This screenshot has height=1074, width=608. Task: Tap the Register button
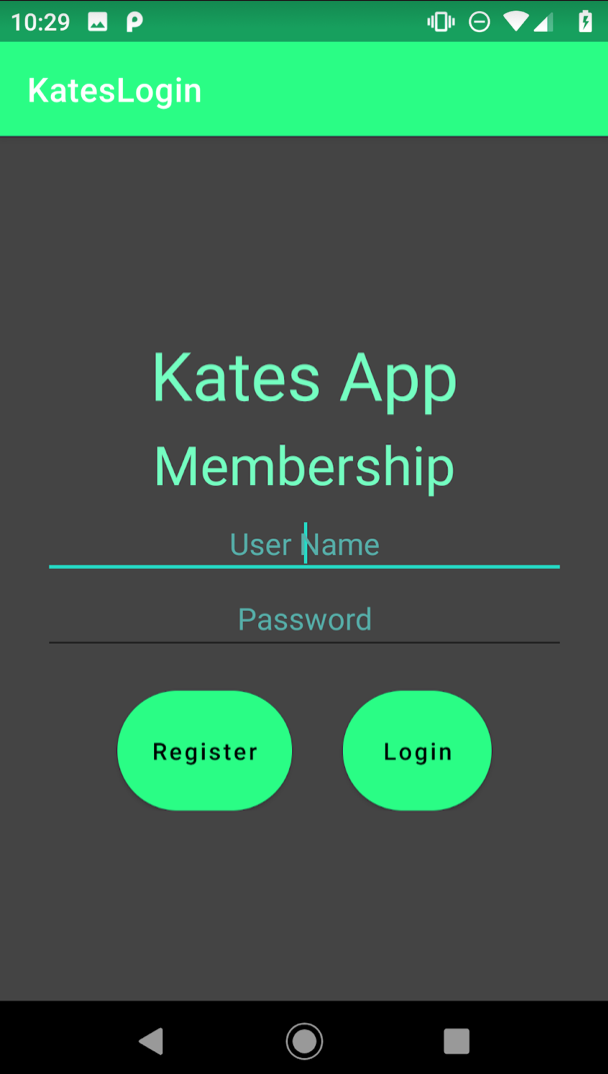tap(205, 751)
